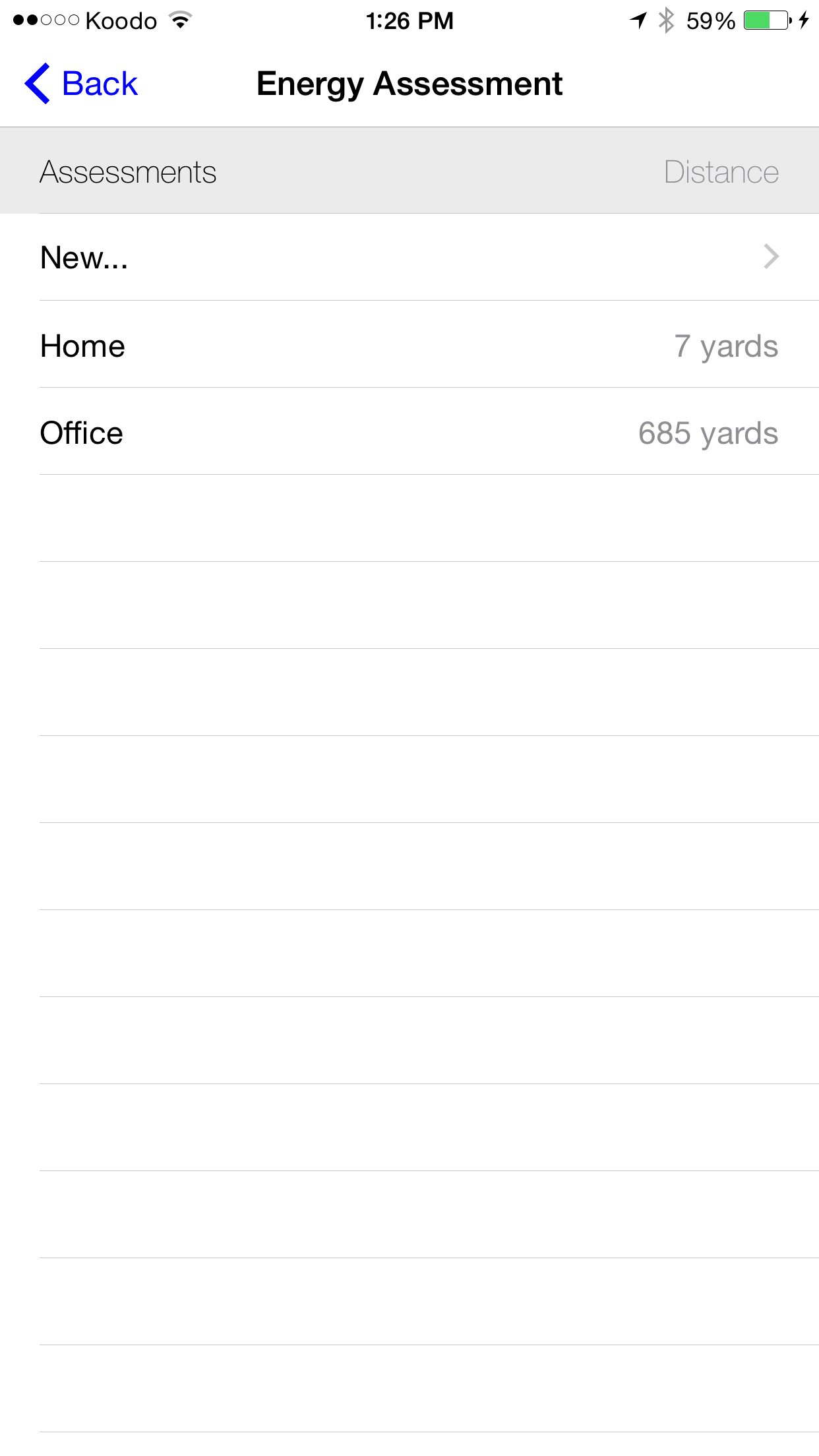The image size is (819, 1456).
Task: Go back using the Back button
Action: point(80,84)
